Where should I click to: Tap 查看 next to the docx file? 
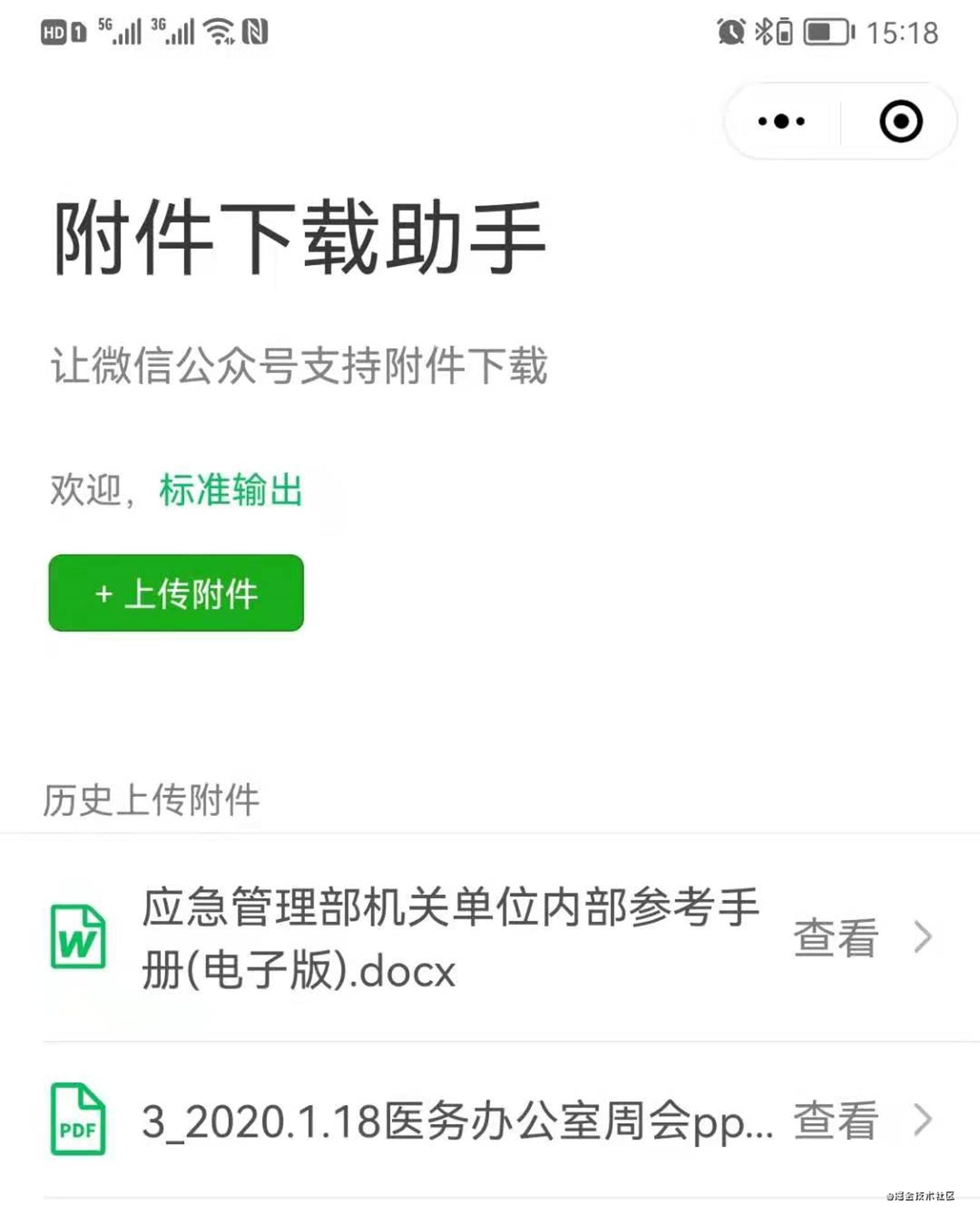click(x=837, y=937)
